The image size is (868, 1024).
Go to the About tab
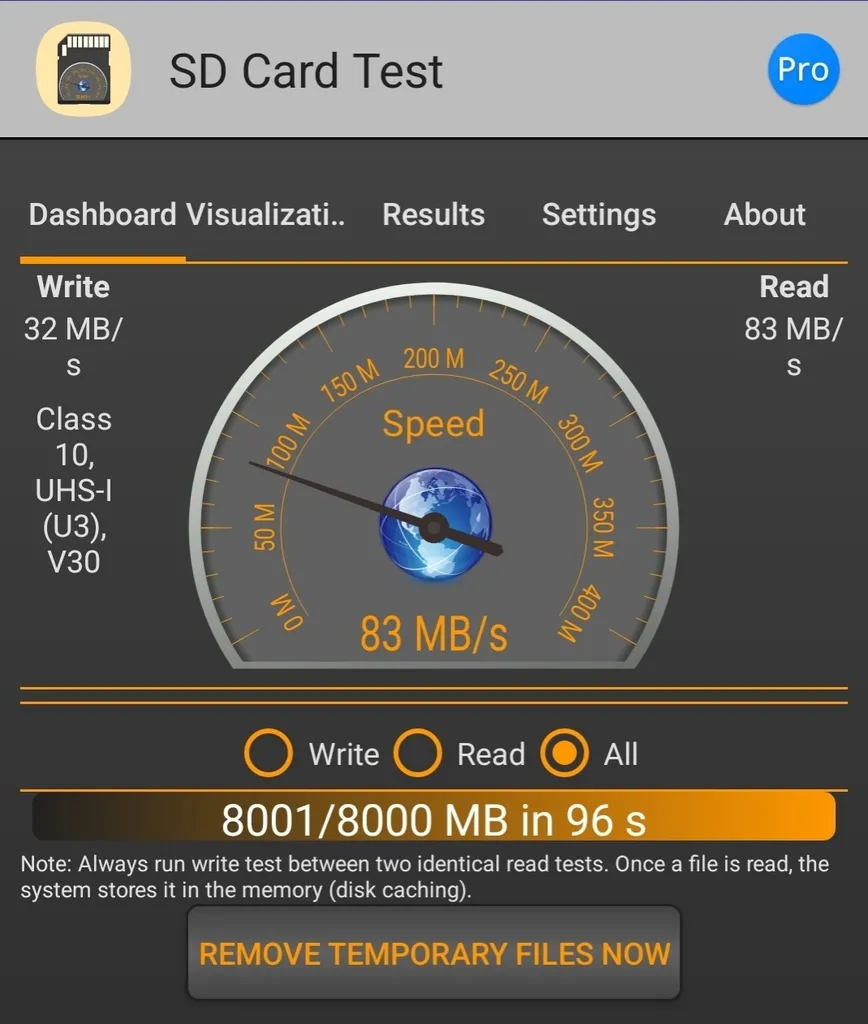click(764, 215)
